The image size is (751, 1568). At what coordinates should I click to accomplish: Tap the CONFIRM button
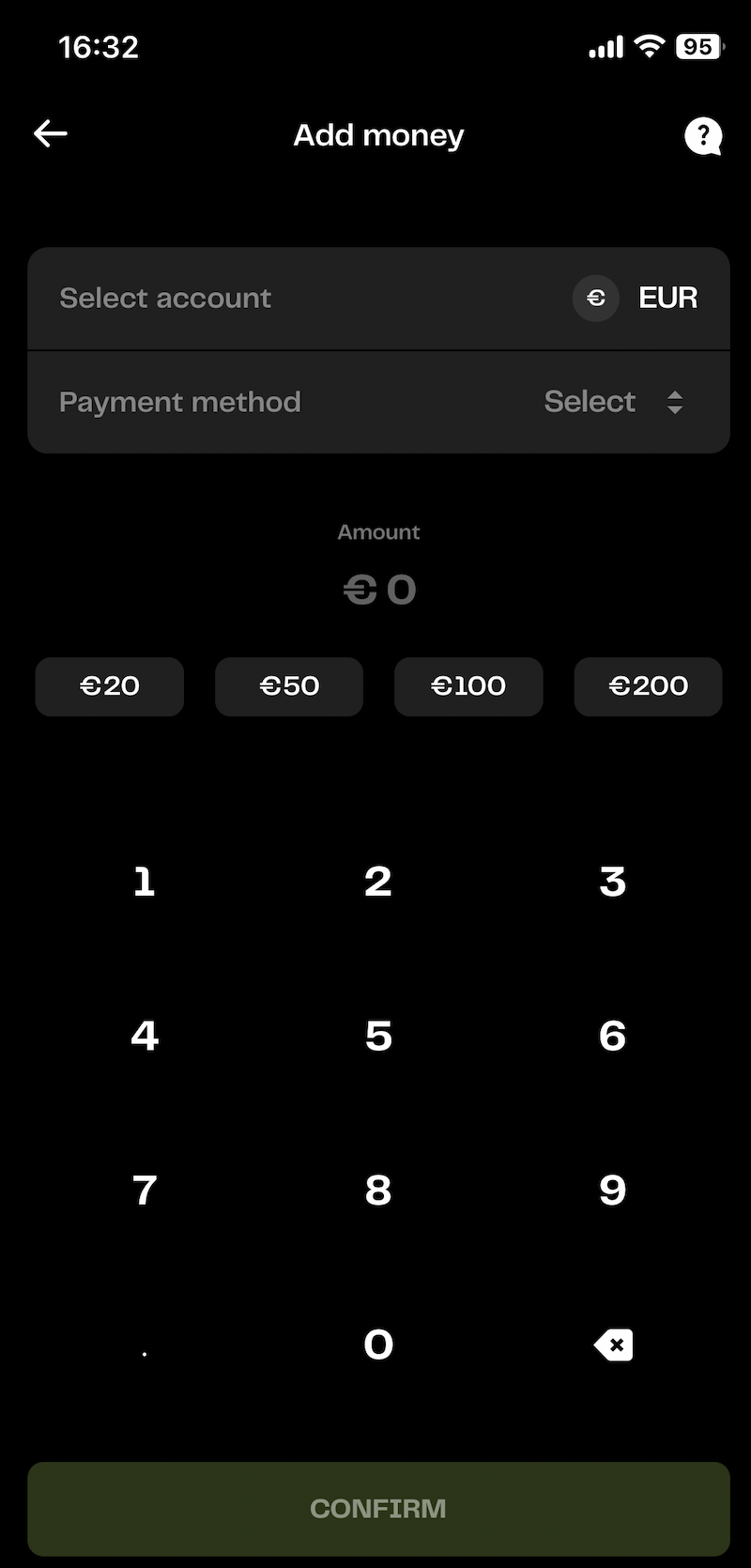pos(378,1509)
